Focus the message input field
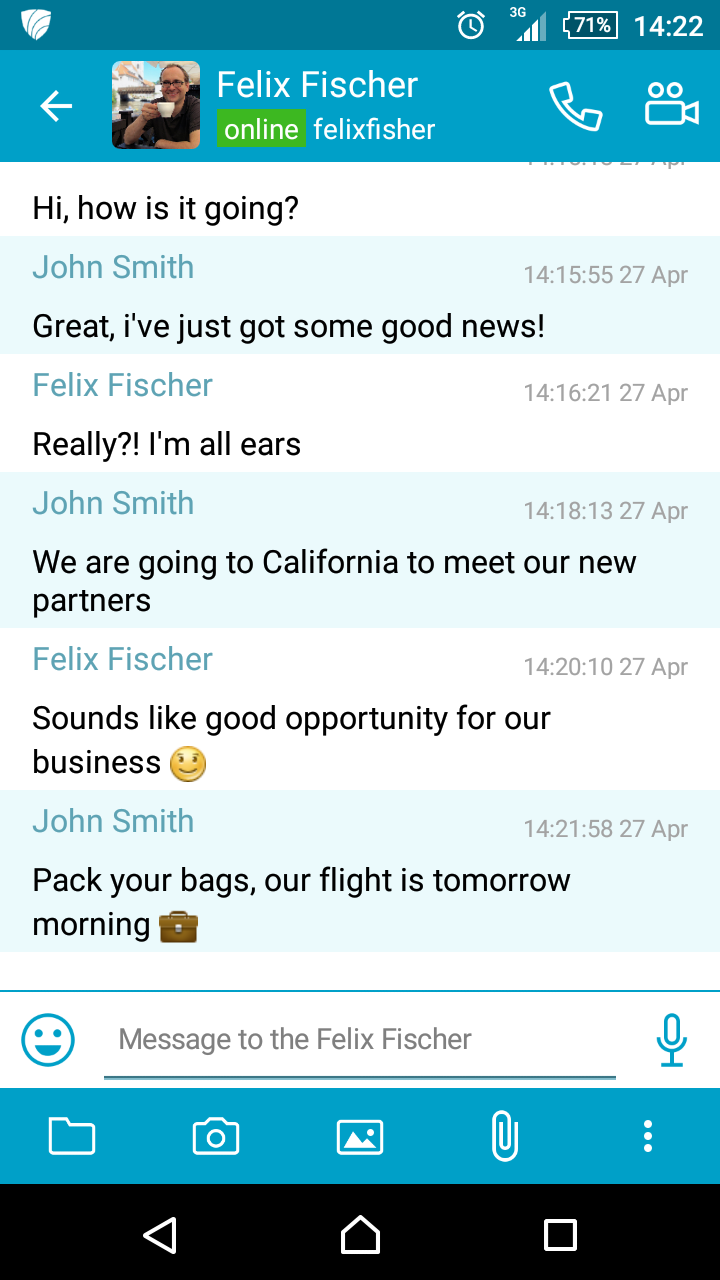This screenshot has width=720, height=1280. 360,1040
